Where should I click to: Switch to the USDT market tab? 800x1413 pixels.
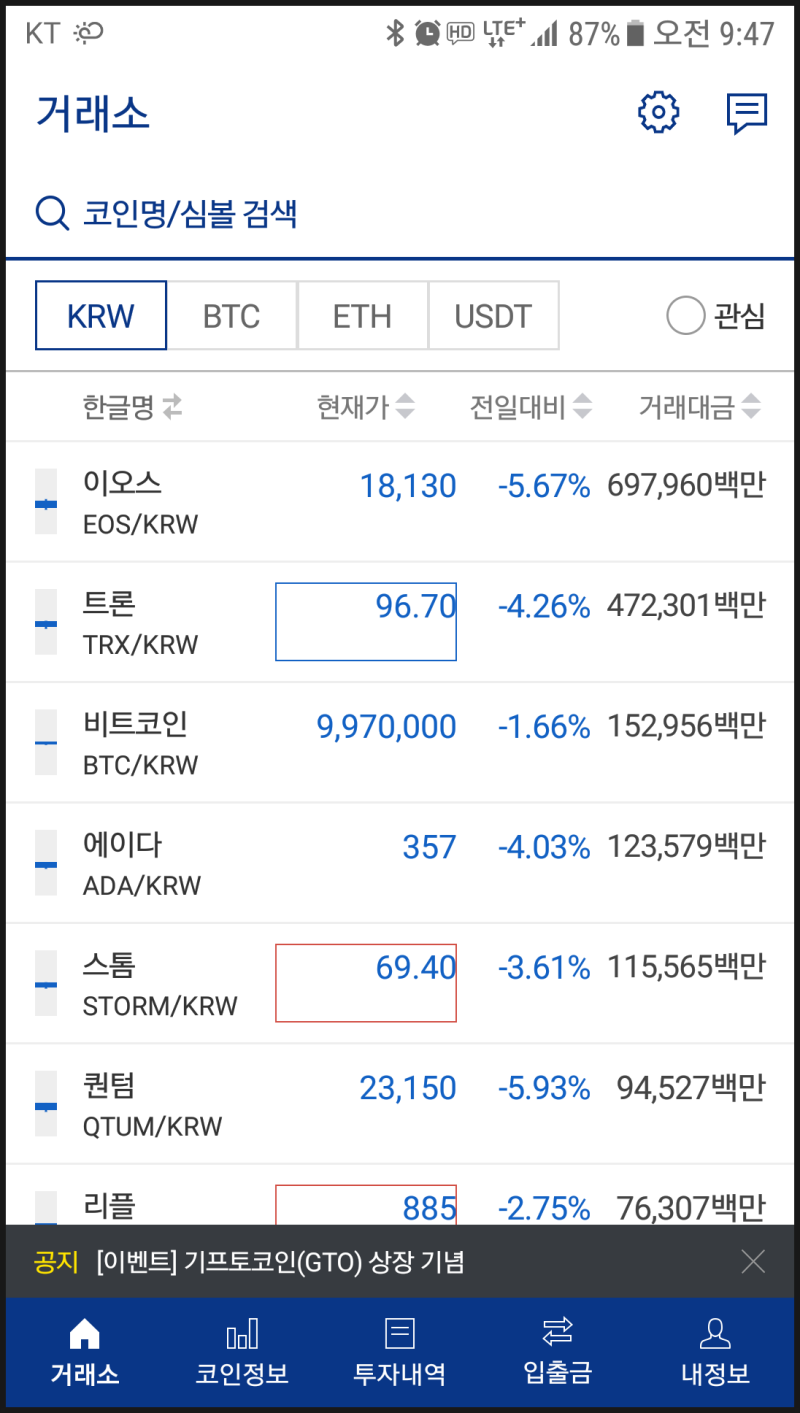point(493,316)
